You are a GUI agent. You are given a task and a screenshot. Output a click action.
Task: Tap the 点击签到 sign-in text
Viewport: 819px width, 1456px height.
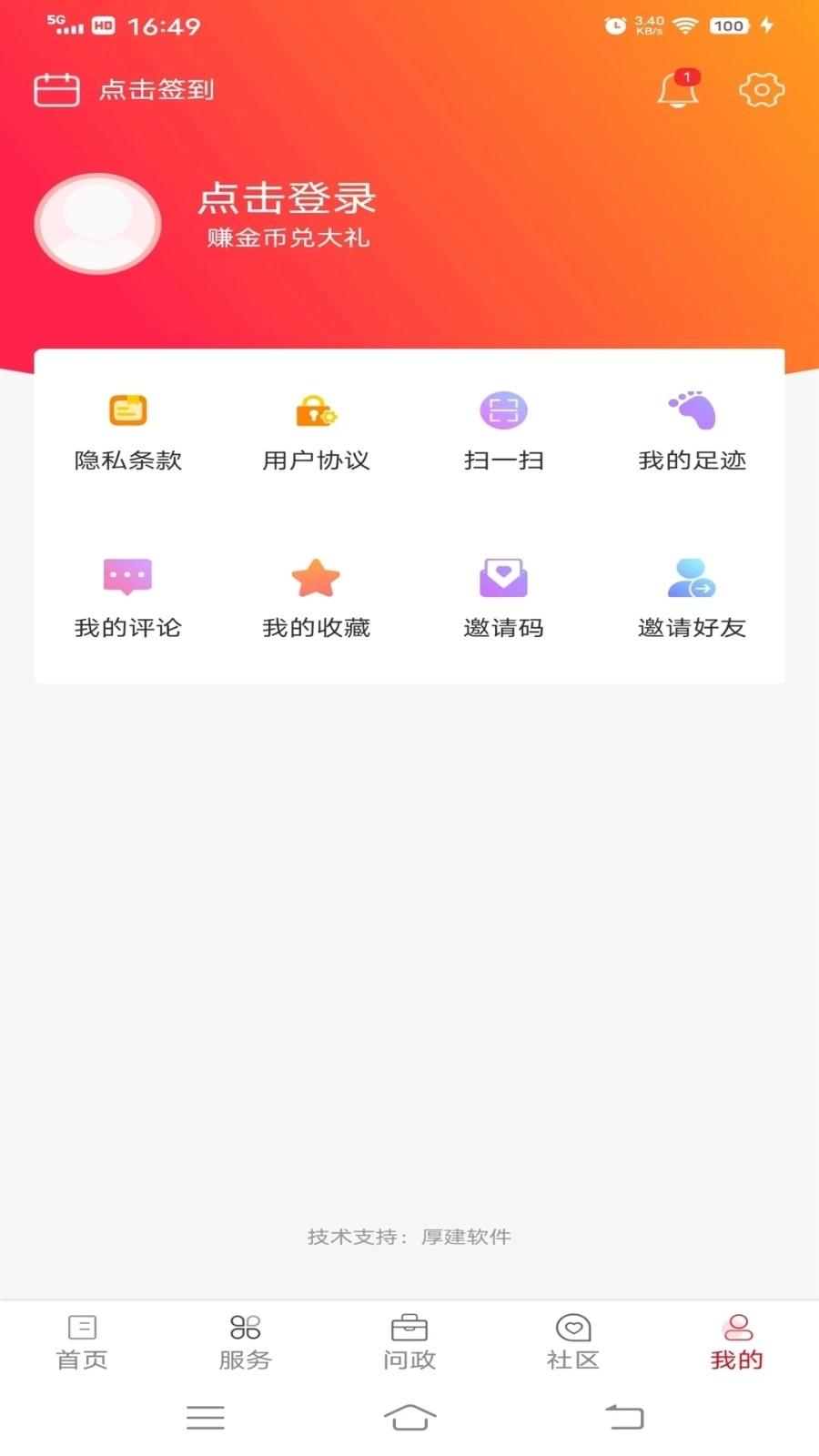(157, 90)
